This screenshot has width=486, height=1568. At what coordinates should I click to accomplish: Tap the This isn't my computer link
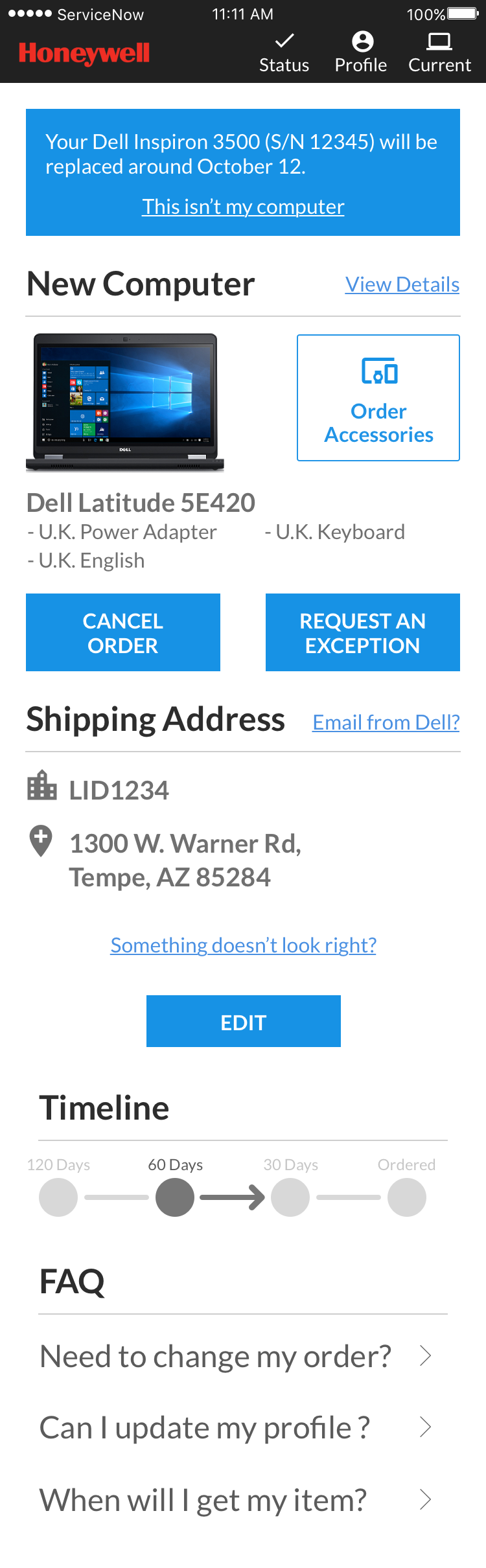(x=243, y=207)
